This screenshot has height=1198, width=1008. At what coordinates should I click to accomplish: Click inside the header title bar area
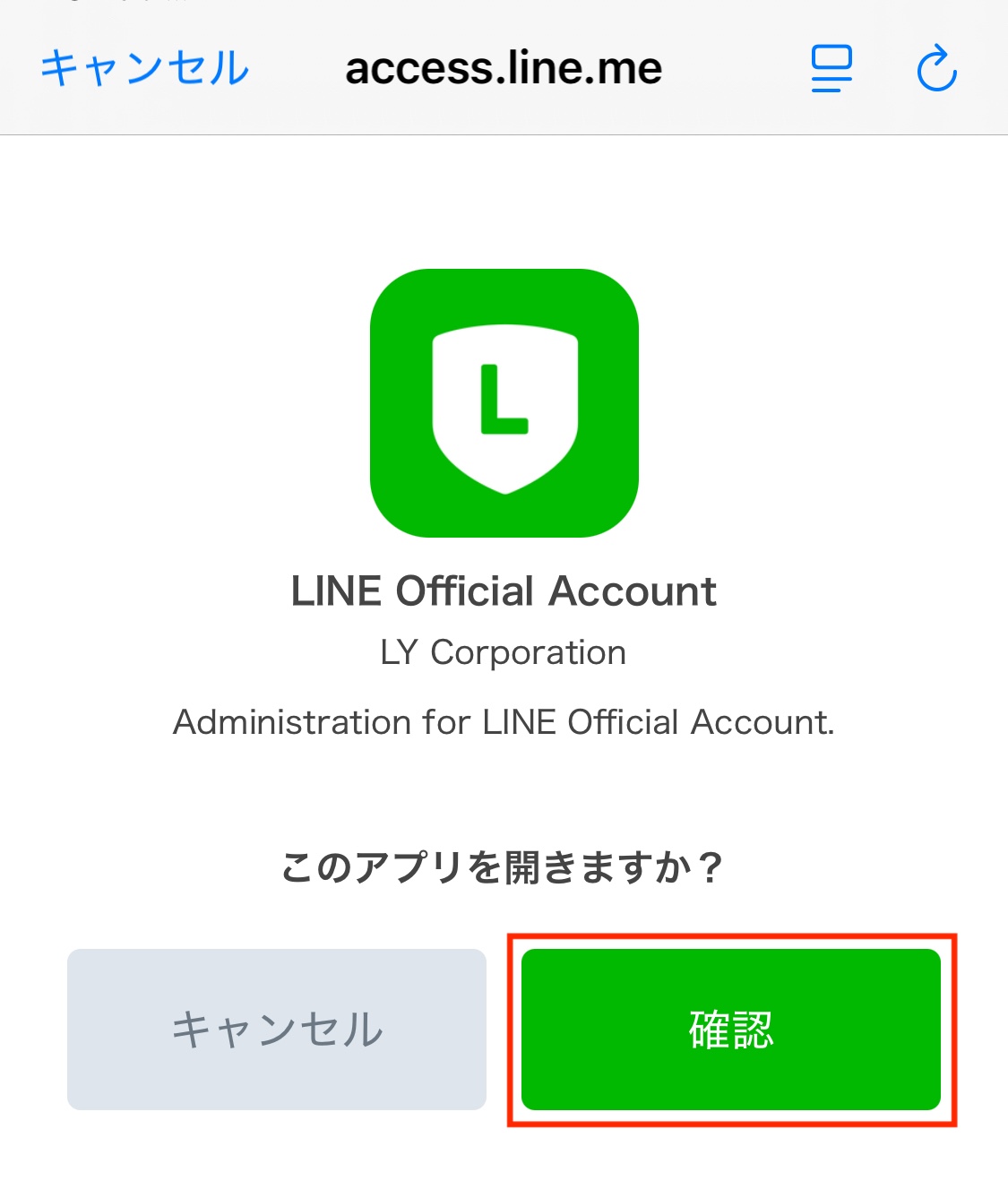point(504,67)
